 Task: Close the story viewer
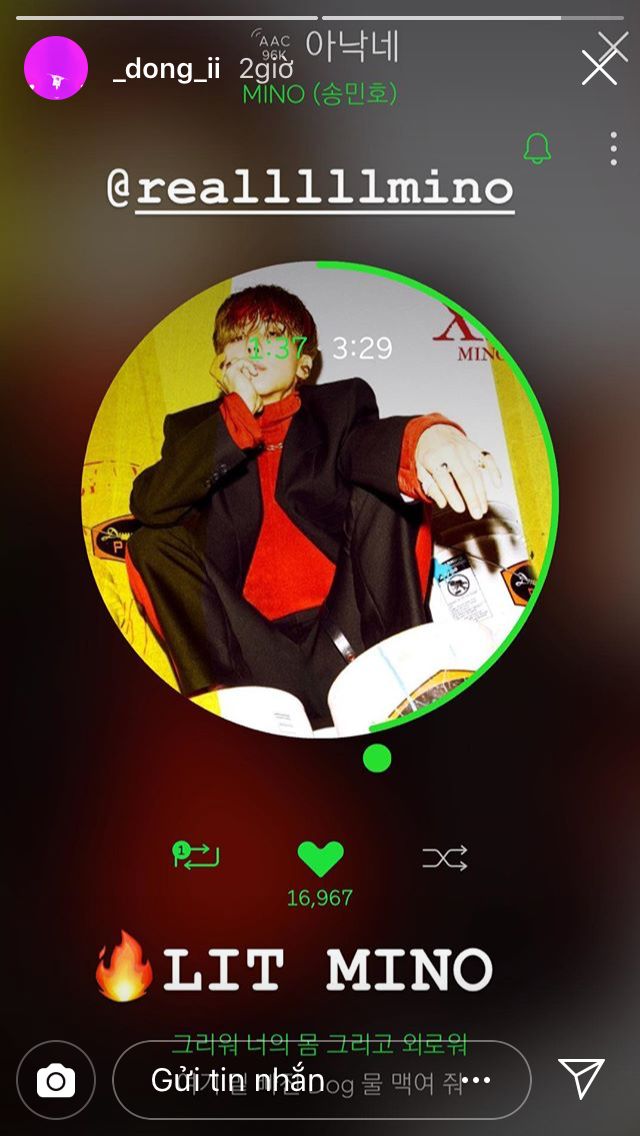pos(599,68)
